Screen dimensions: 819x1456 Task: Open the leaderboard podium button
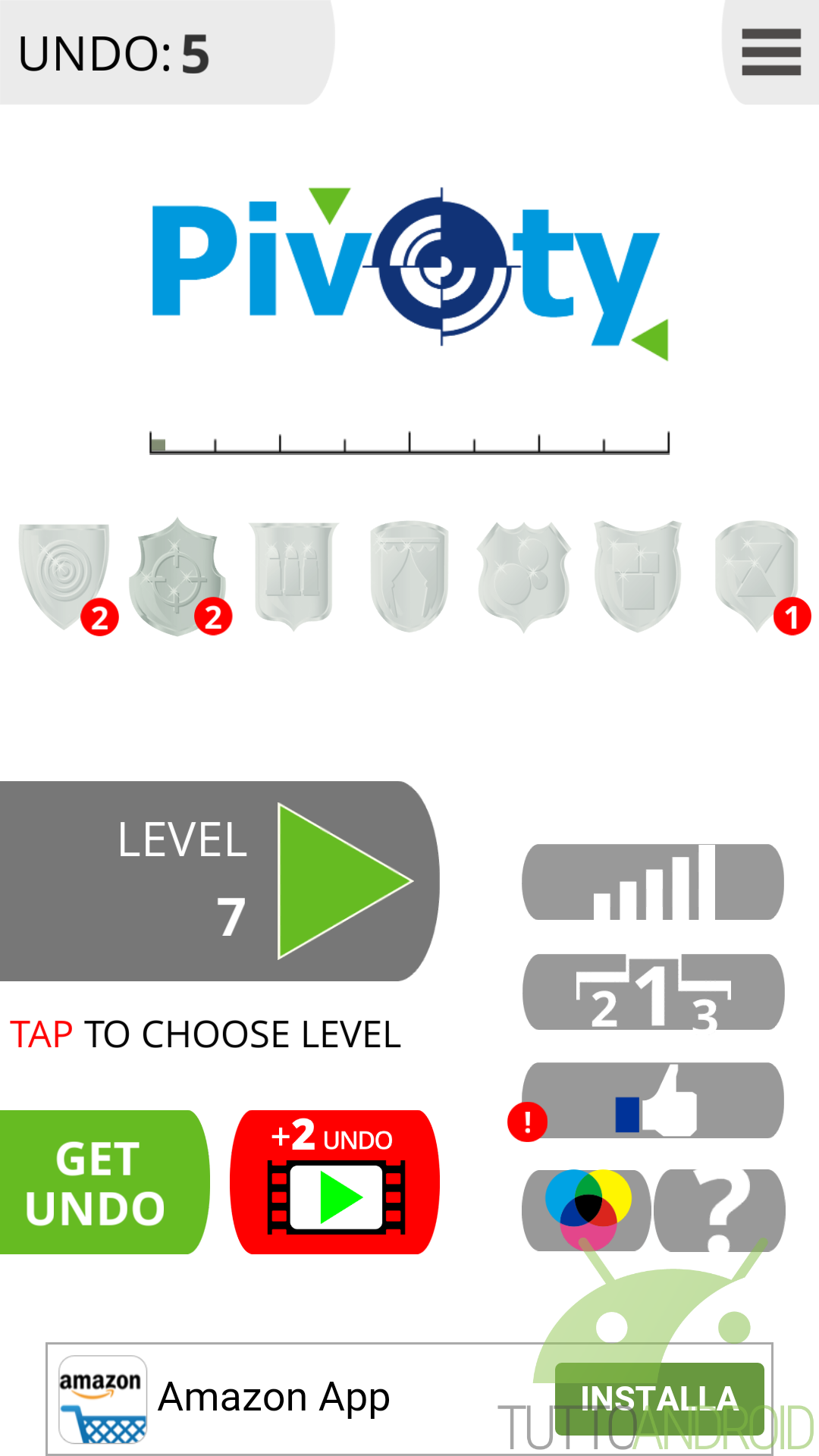click(653, 992)
